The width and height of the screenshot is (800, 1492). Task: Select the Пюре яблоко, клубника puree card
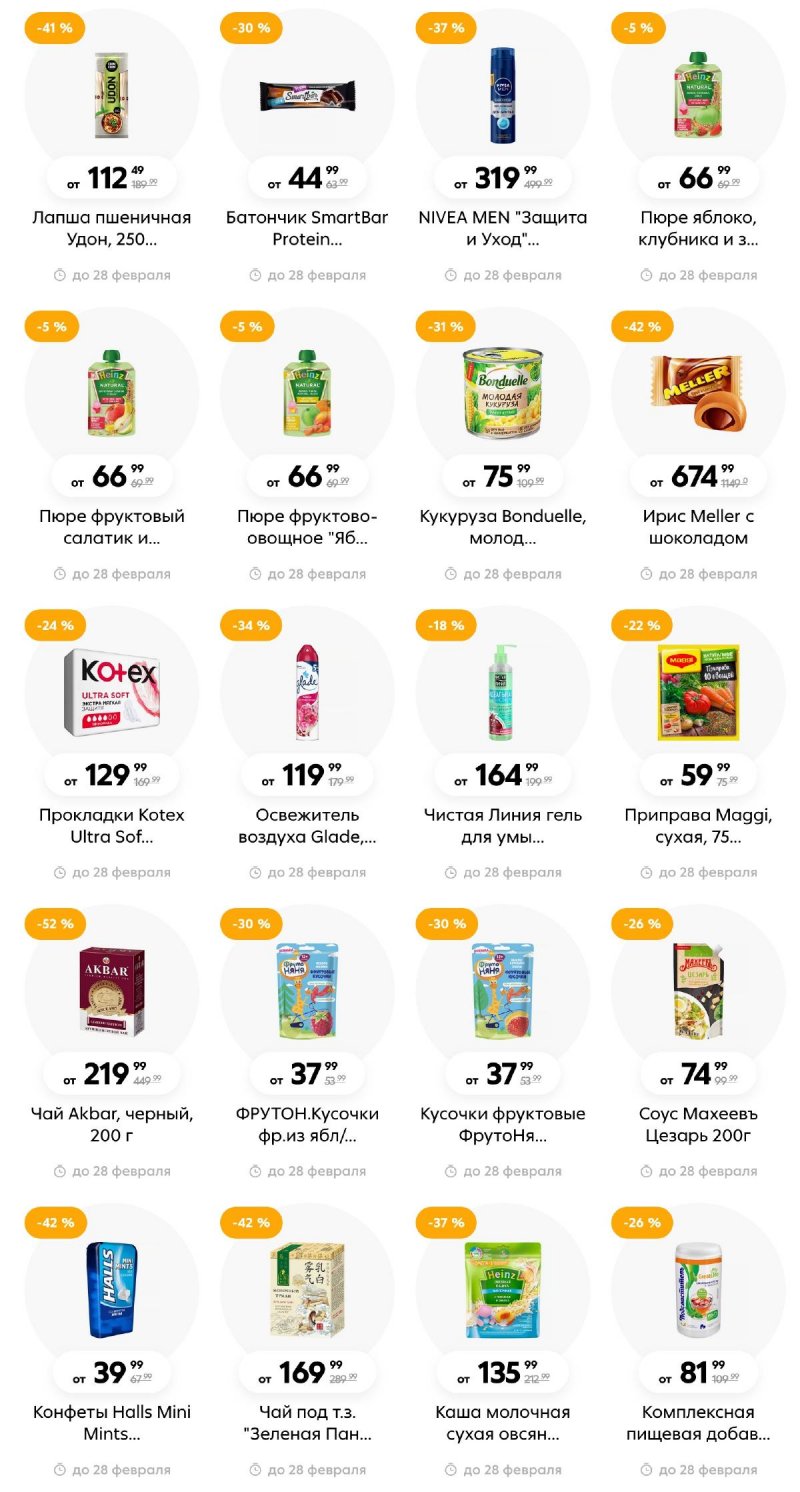(698, 97)
